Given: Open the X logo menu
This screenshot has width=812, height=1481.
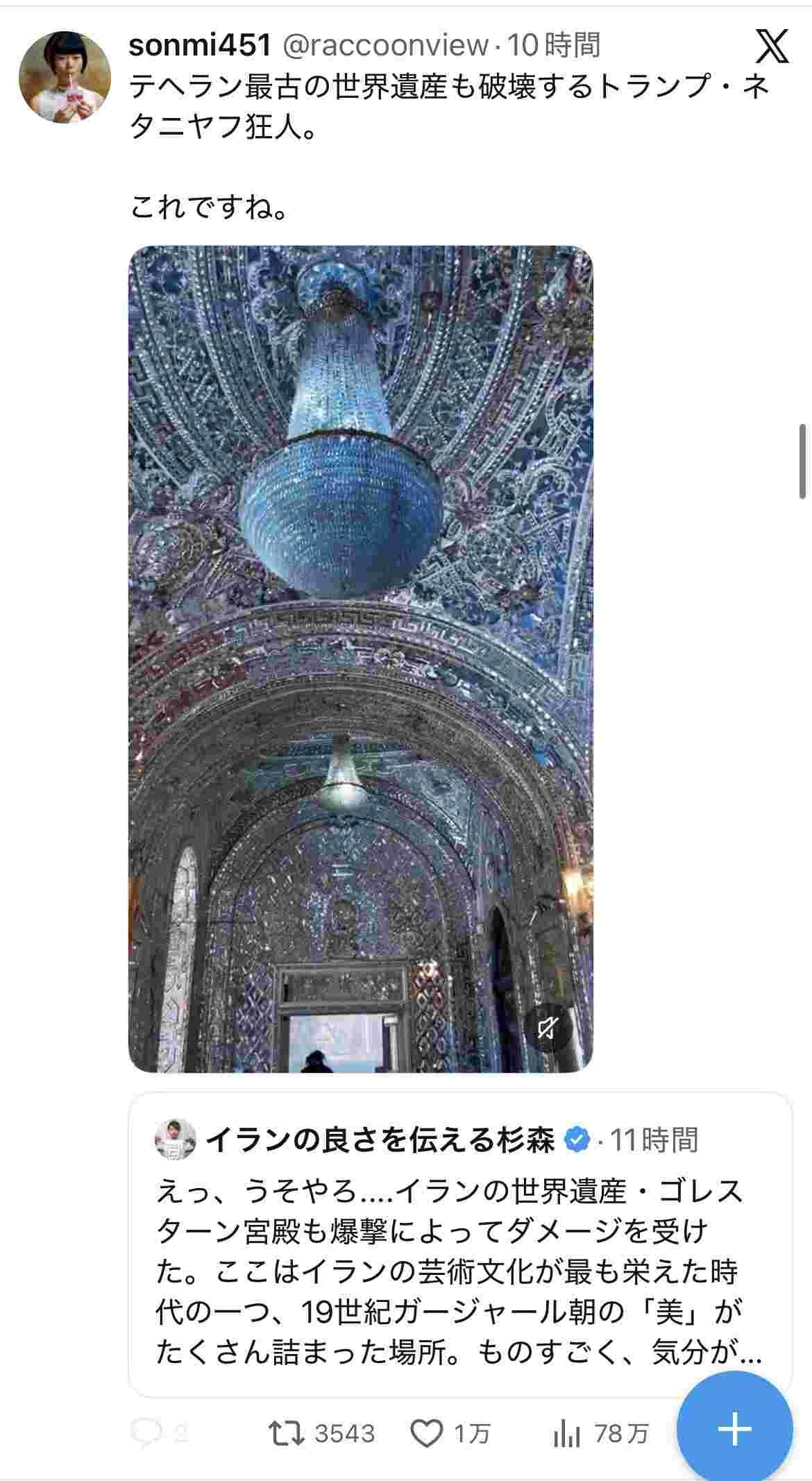Looking at the screenshot, I should [771, 46].
